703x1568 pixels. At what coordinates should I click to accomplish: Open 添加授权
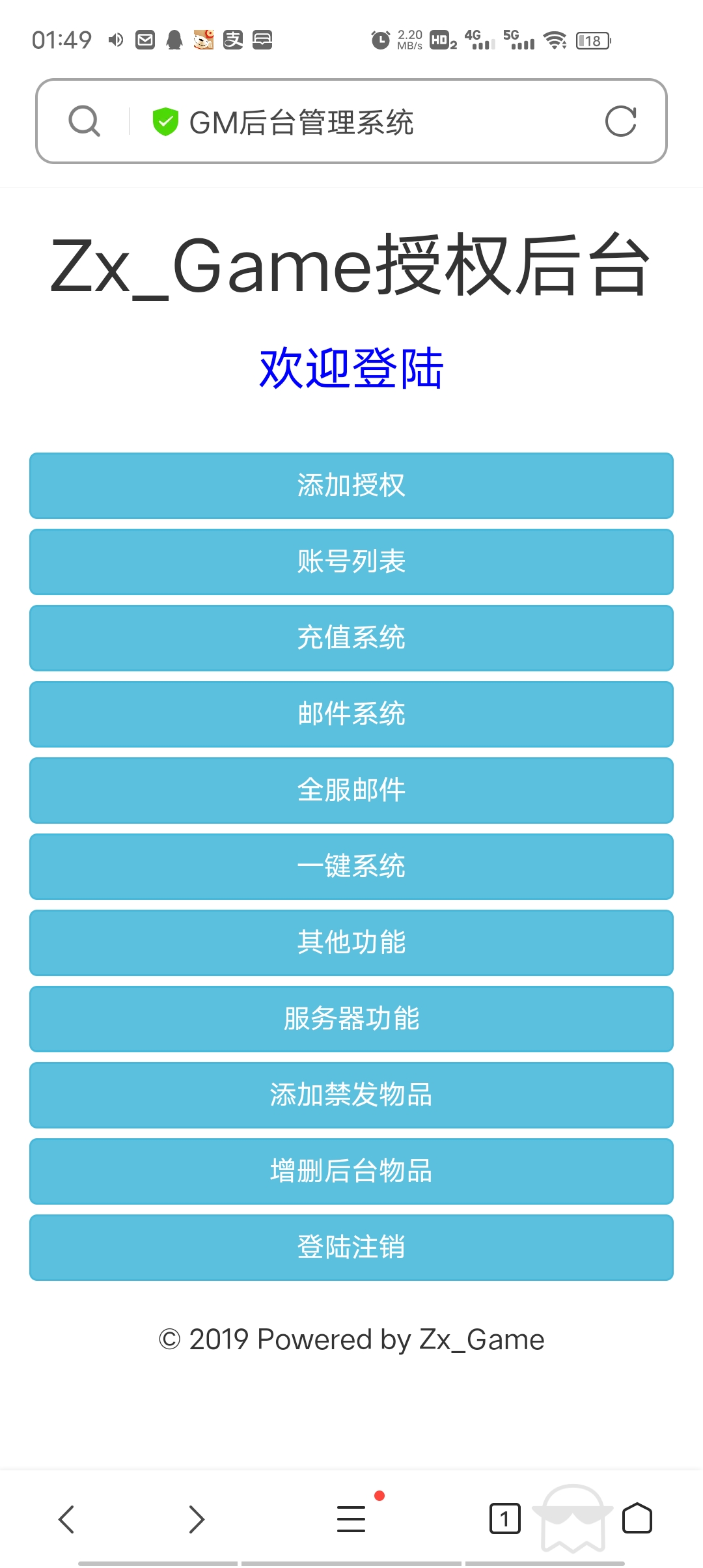point(351,486)
